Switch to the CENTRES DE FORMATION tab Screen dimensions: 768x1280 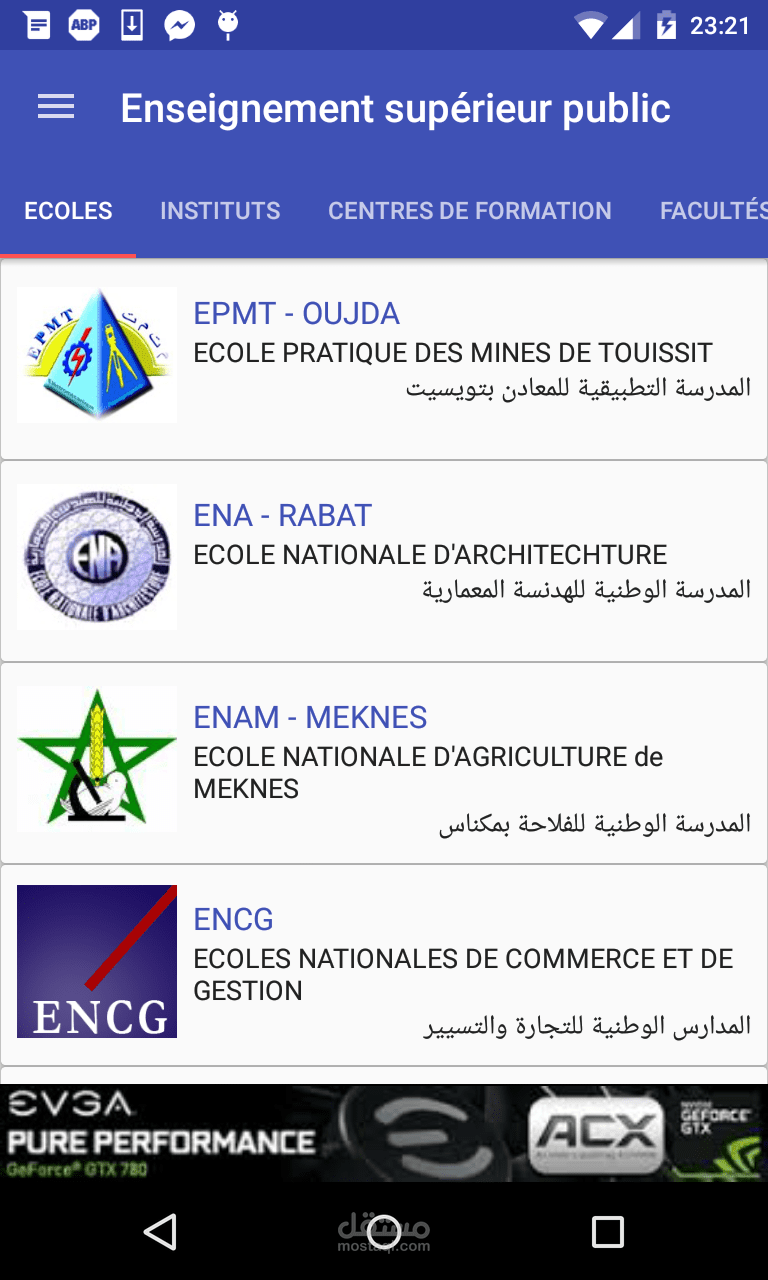coord(470,211)
